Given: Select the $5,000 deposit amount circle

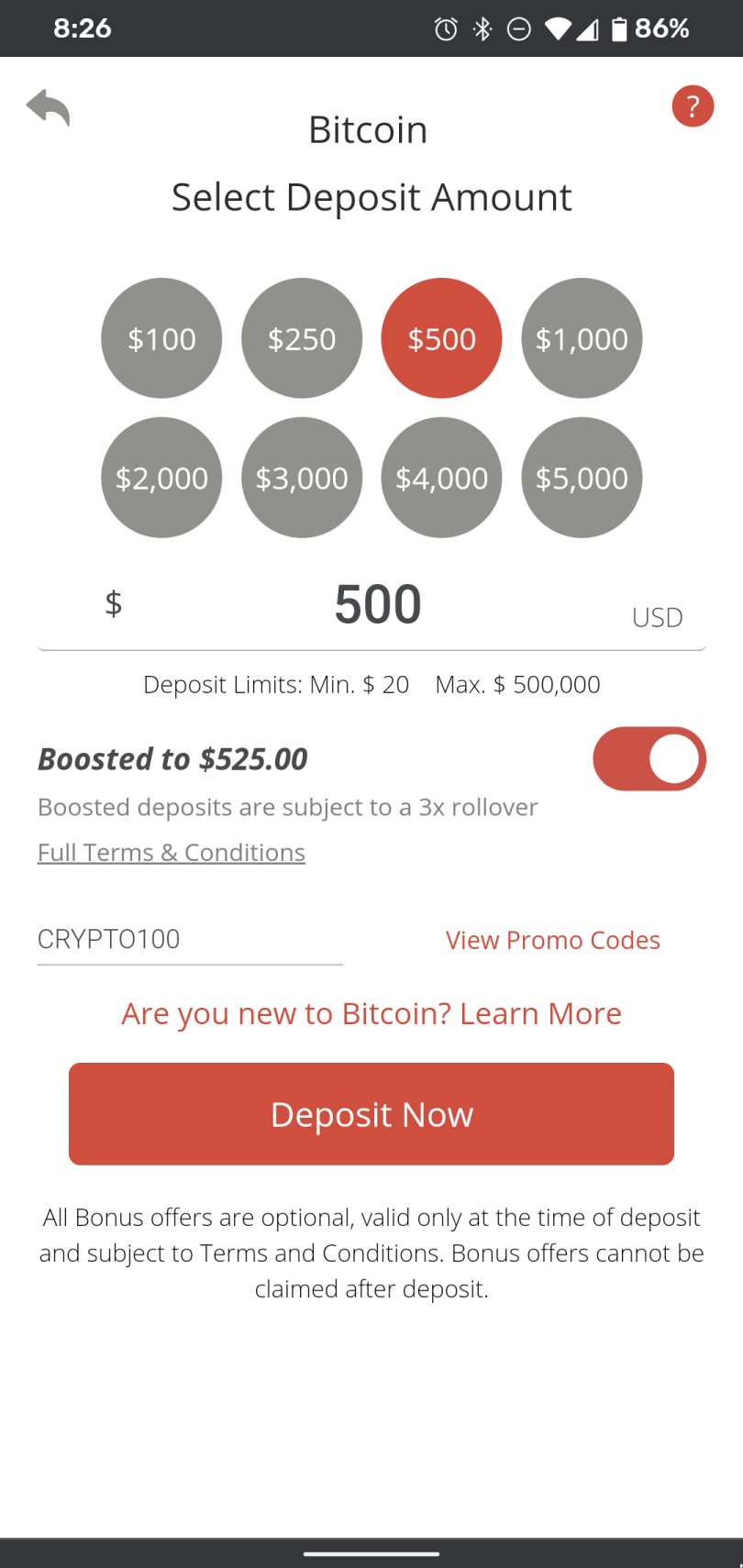Looking at the screenshot, I should (x=581, y=477).
